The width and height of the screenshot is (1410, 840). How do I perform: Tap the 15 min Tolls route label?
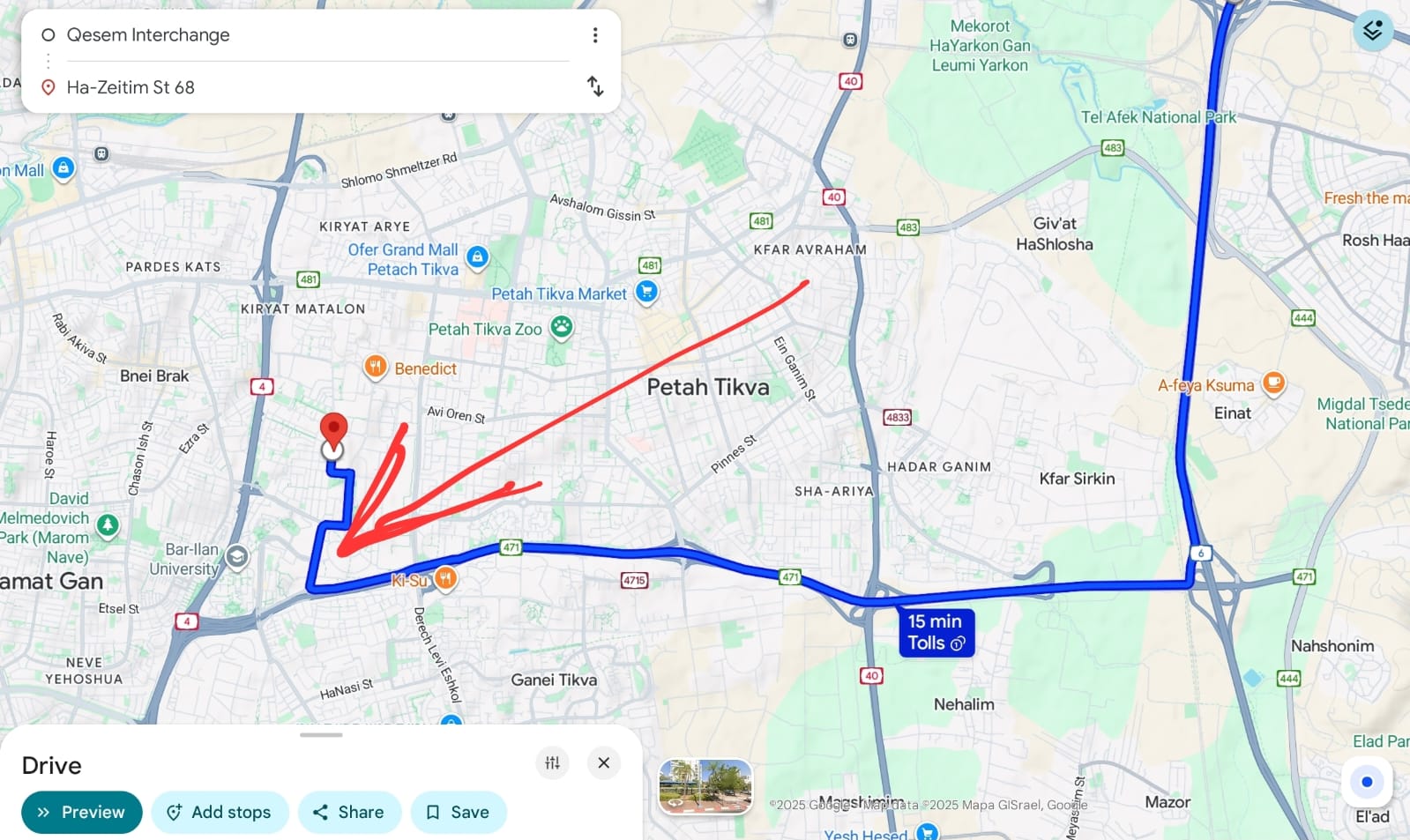tap(936, 632)
